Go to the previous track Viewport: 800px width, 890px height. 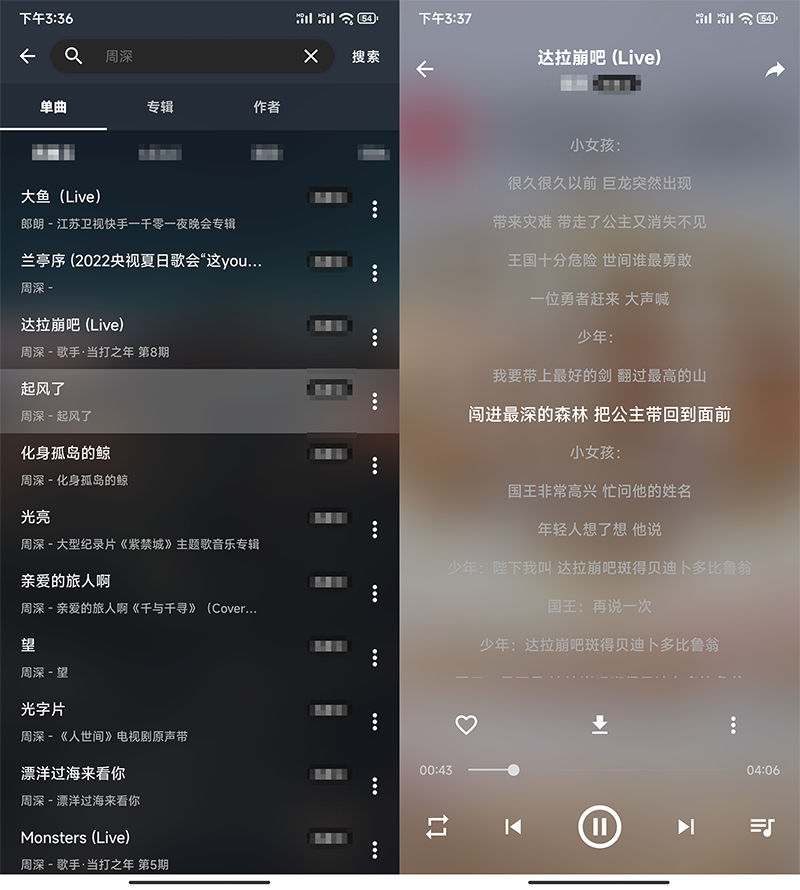tap(513, 826)
